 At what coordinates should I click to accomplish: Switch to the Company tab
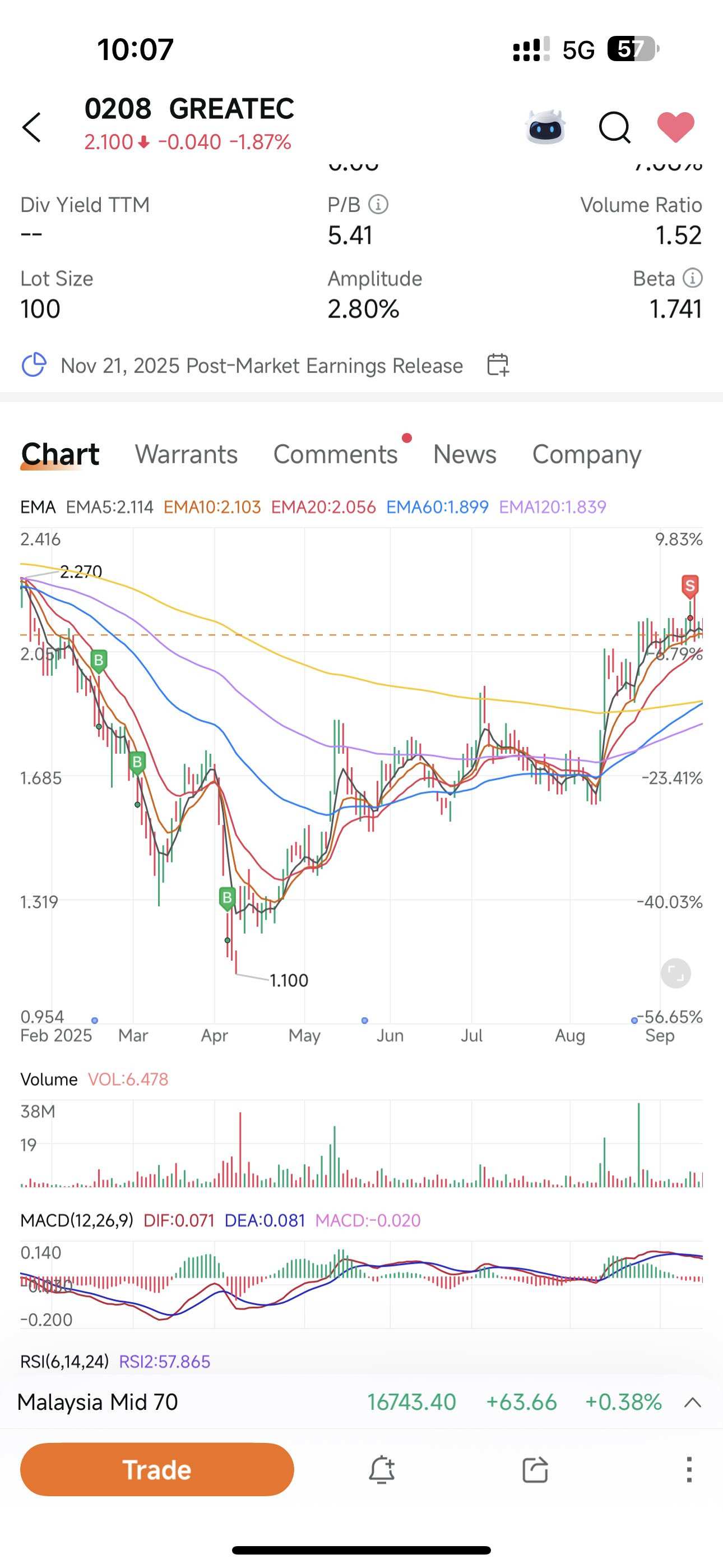click(586, 454)
